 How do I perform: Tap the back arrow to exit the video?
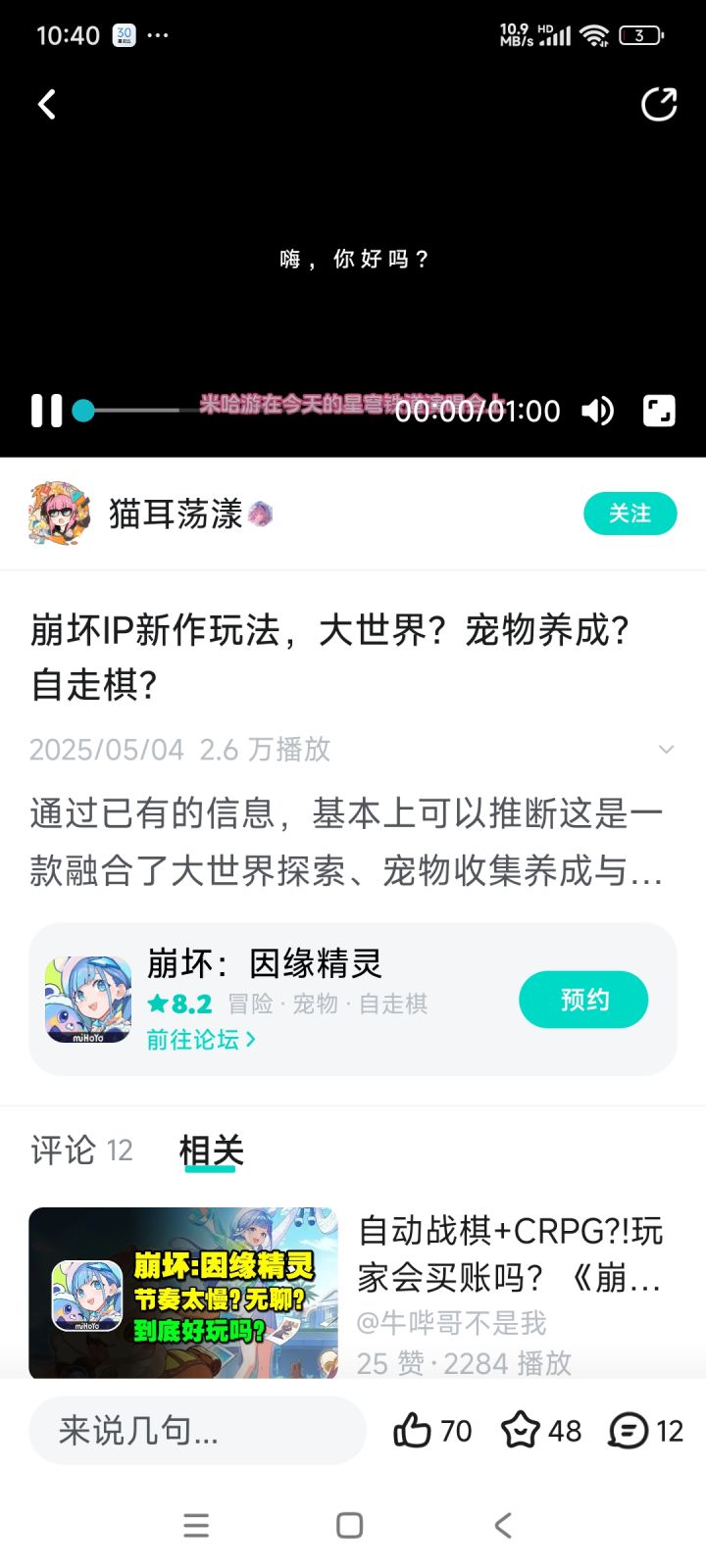(45, 104)
